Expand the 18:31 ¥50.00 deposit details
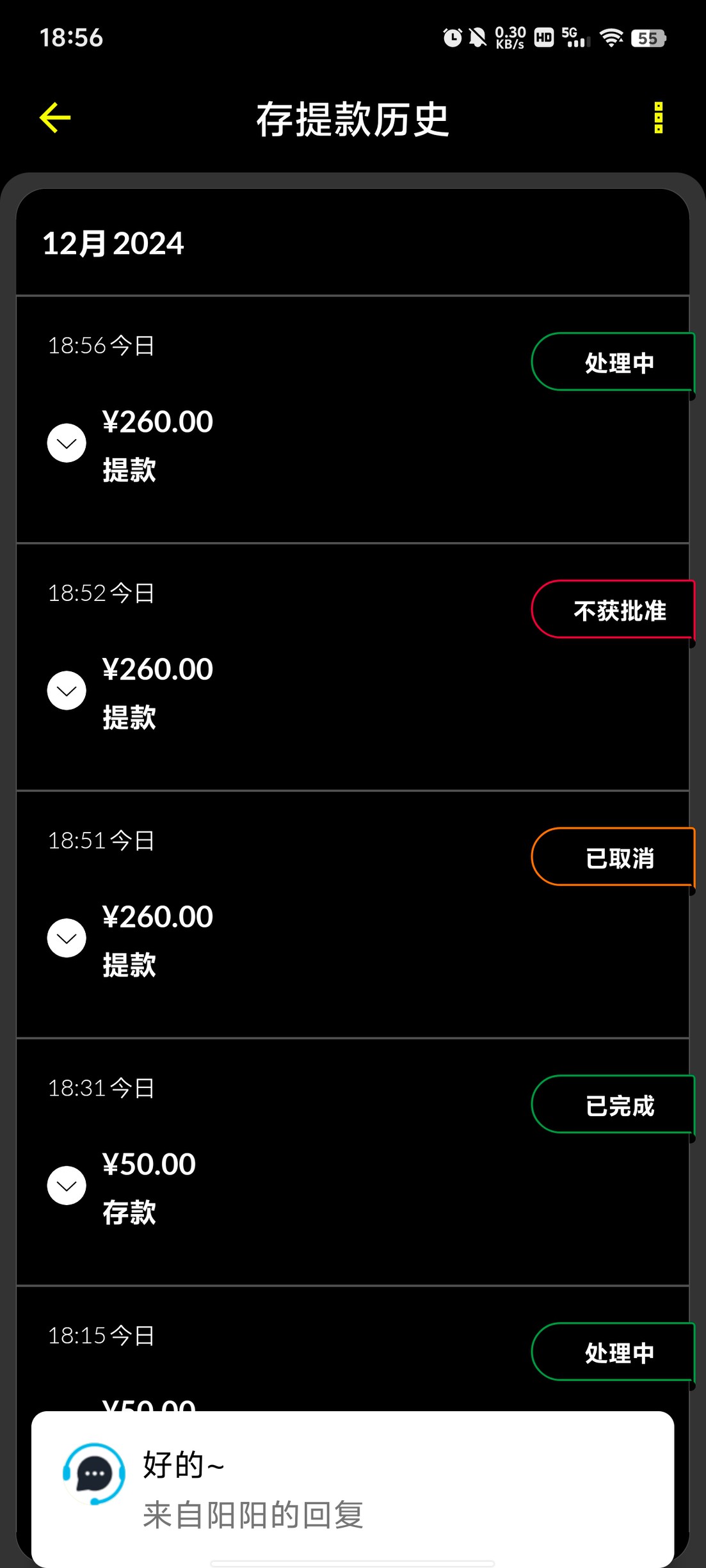This screenshot has width=706, height=1568. click(67, 1185)
